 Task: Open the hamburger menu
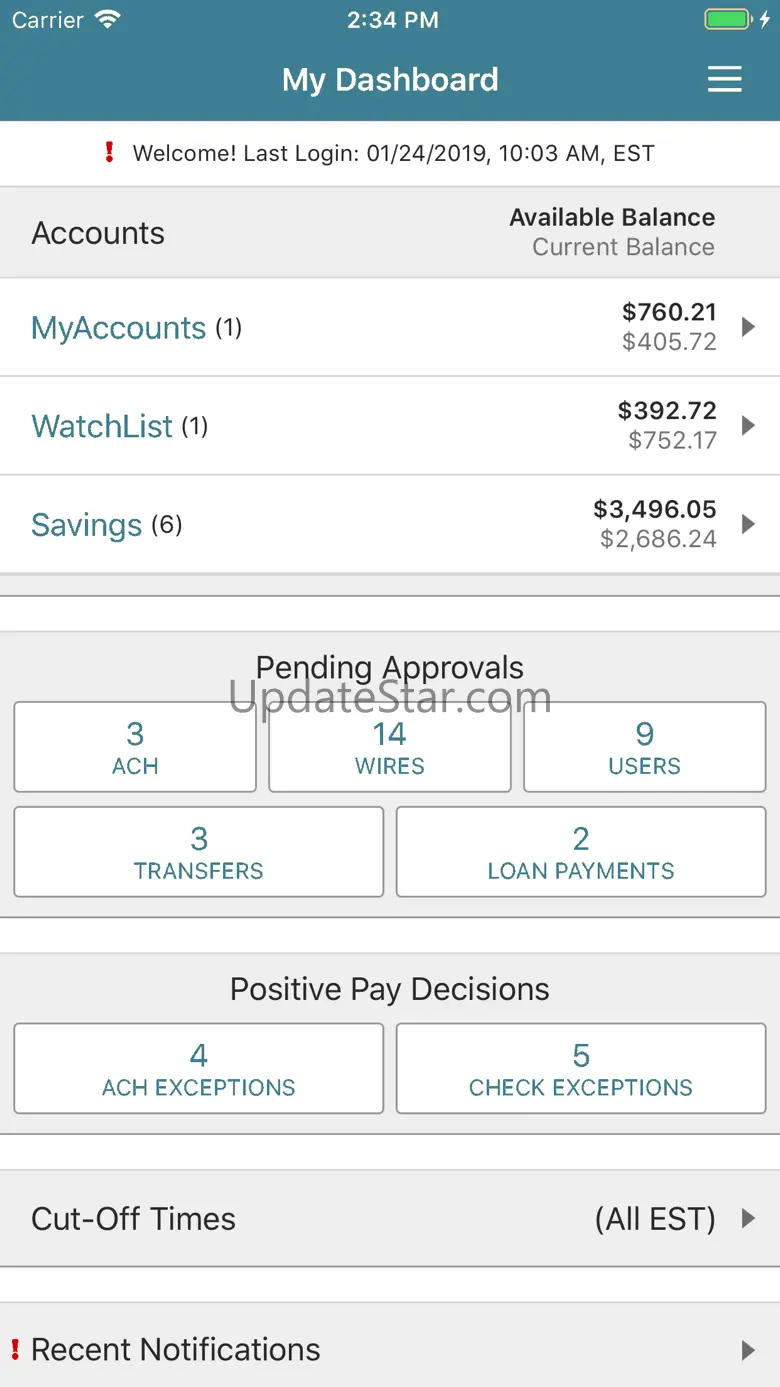[725, 80]
